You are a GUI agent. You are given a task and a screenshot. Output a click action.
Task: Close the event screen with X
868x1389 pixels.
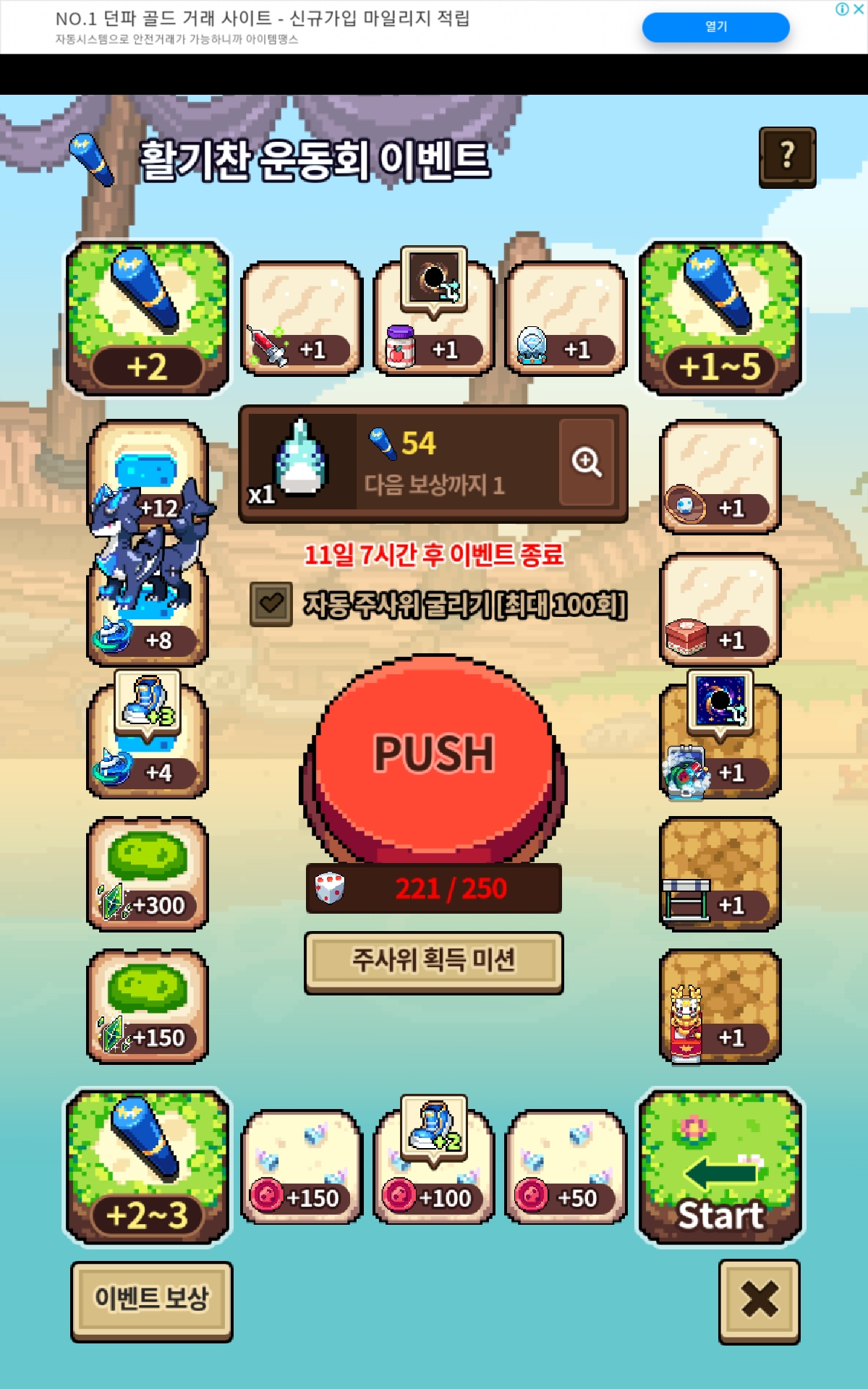[759, 1300]
